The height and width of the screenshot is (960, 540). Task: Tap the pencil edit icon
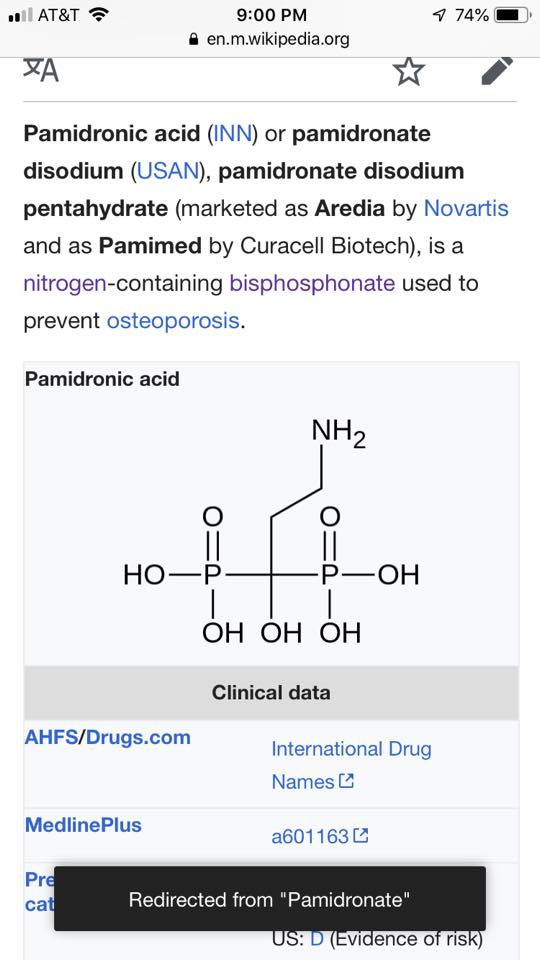(497, 70)
